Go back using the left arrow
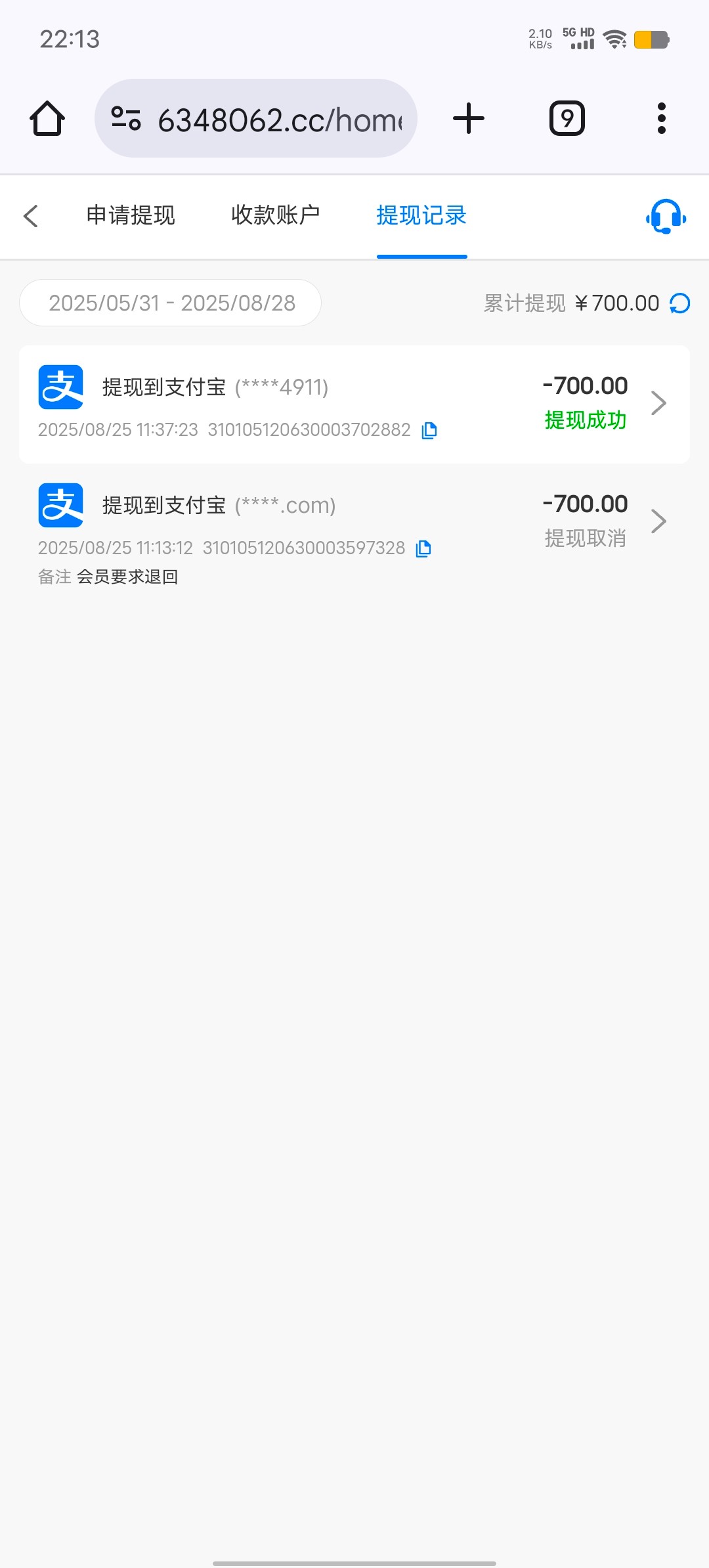The height and width of the screenshot is (1568, 709). pyautogui.click(x=31, y=216)
